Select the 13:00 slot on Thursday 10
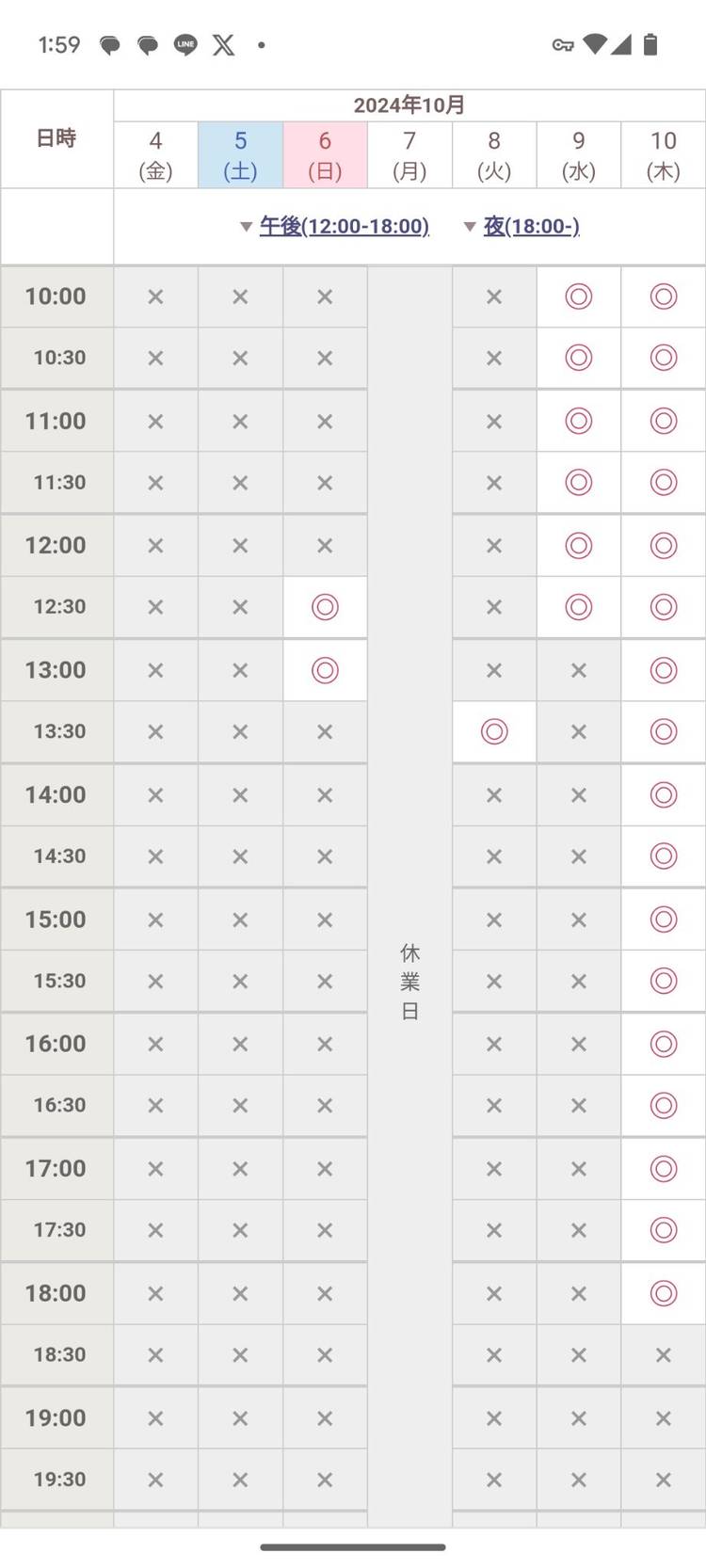 coord(664,670)
